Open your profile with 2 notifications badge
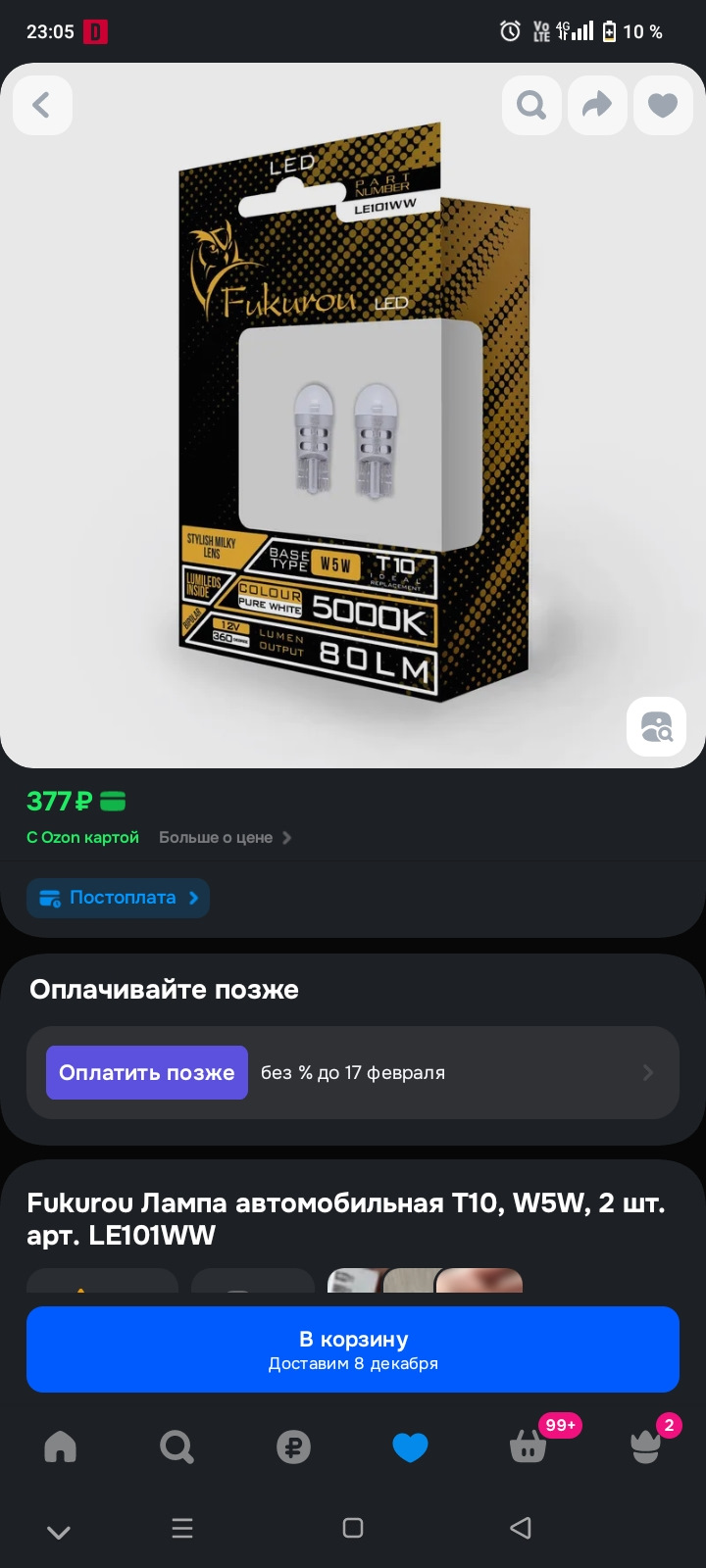This screenshot has height=1568, width=706. coord(644,1446)
